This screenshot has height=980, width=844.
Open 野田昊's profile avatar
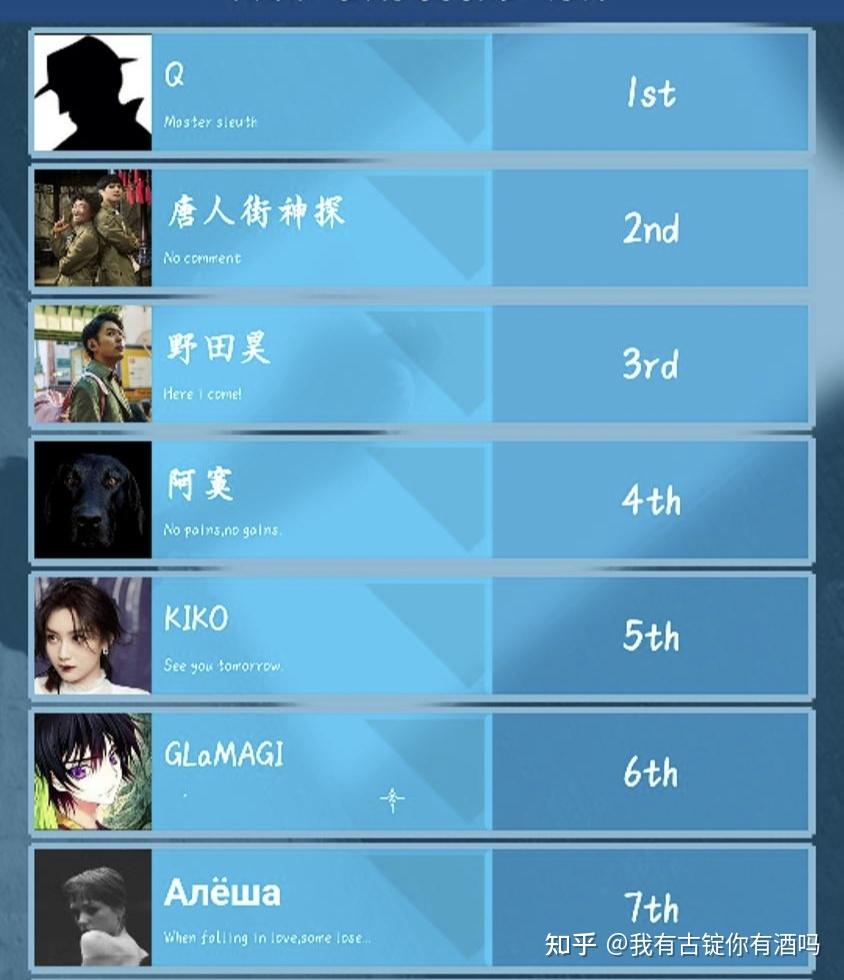pyautogui.click(x=90, y=364)
